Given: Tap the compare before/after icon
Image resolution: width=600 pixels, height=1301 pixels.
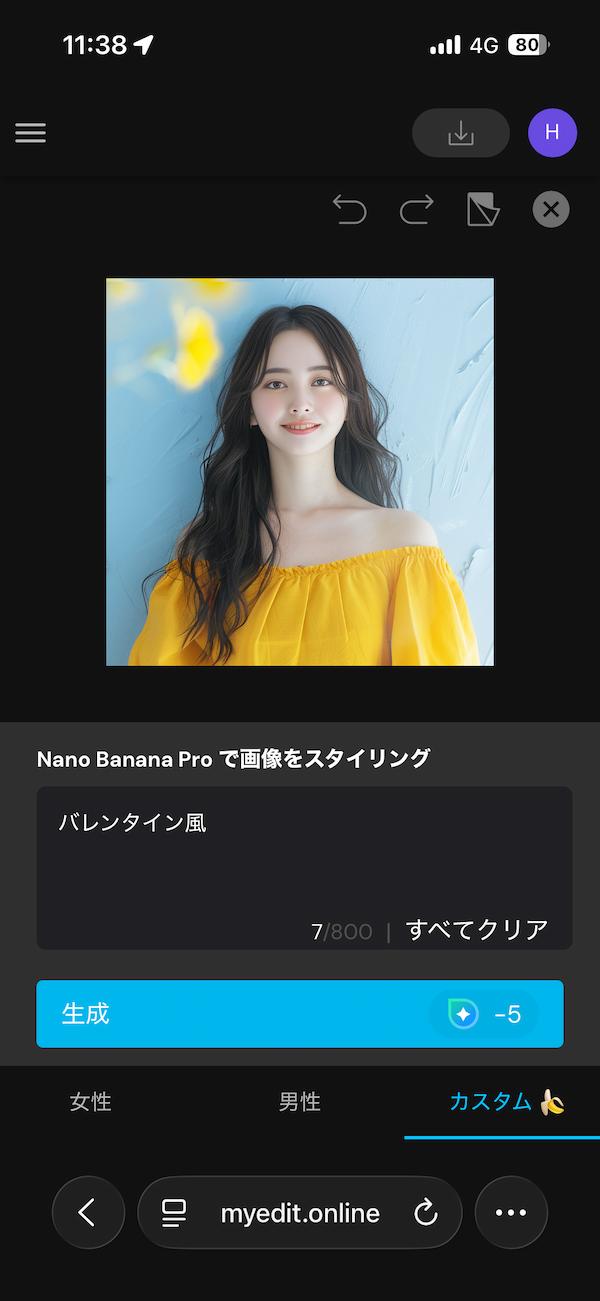Looking at the screenshot, I should [483, 210].
